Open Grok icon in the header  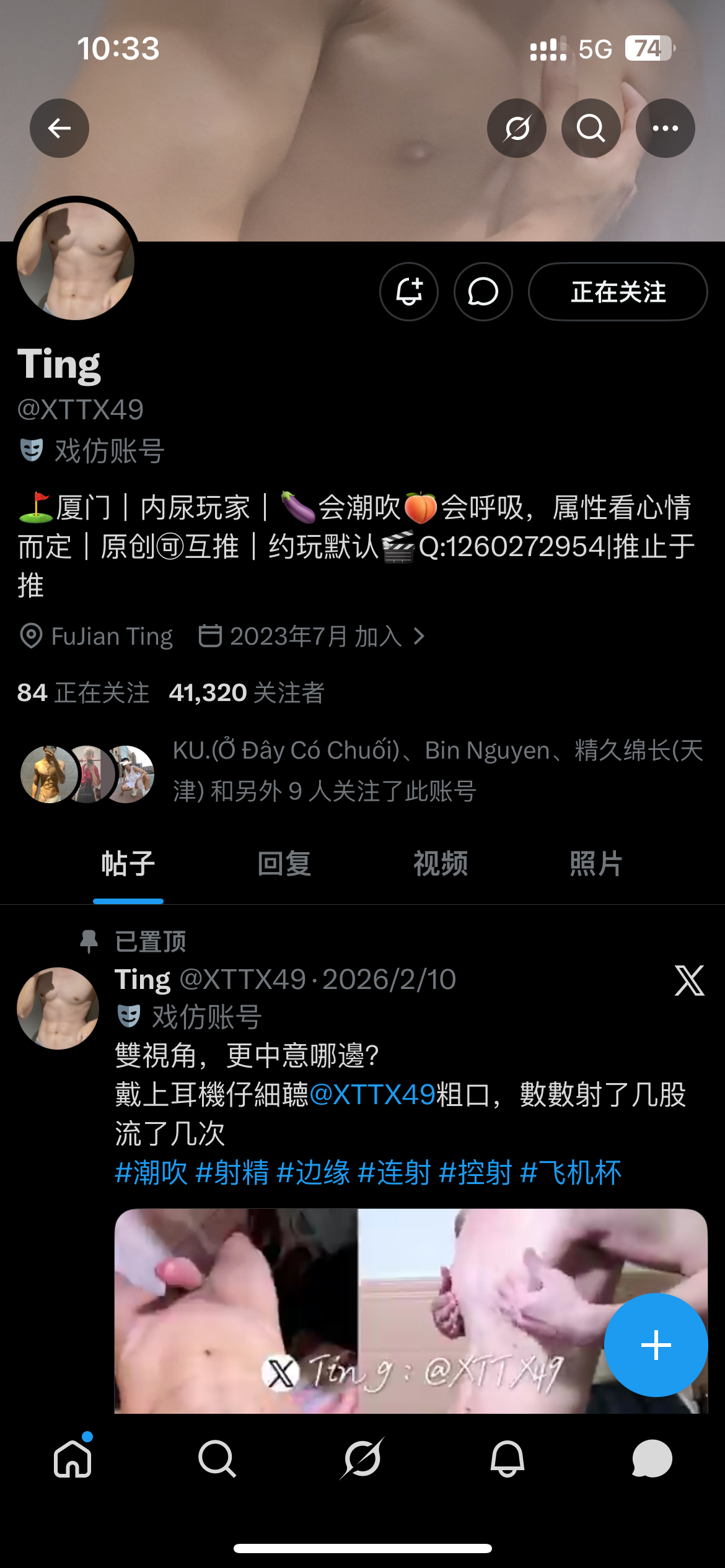(516, 128)
